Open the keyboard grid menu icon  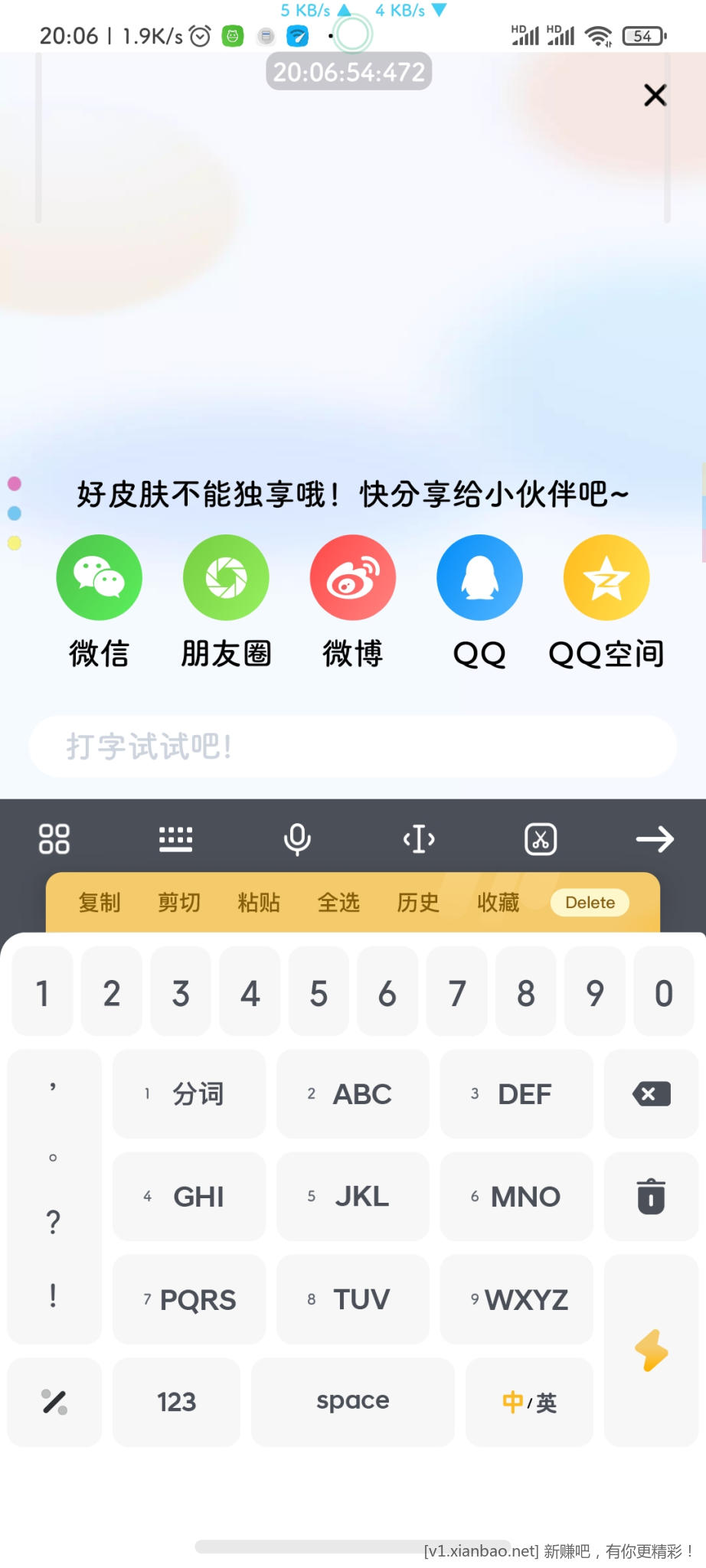[x=54, y=839]
